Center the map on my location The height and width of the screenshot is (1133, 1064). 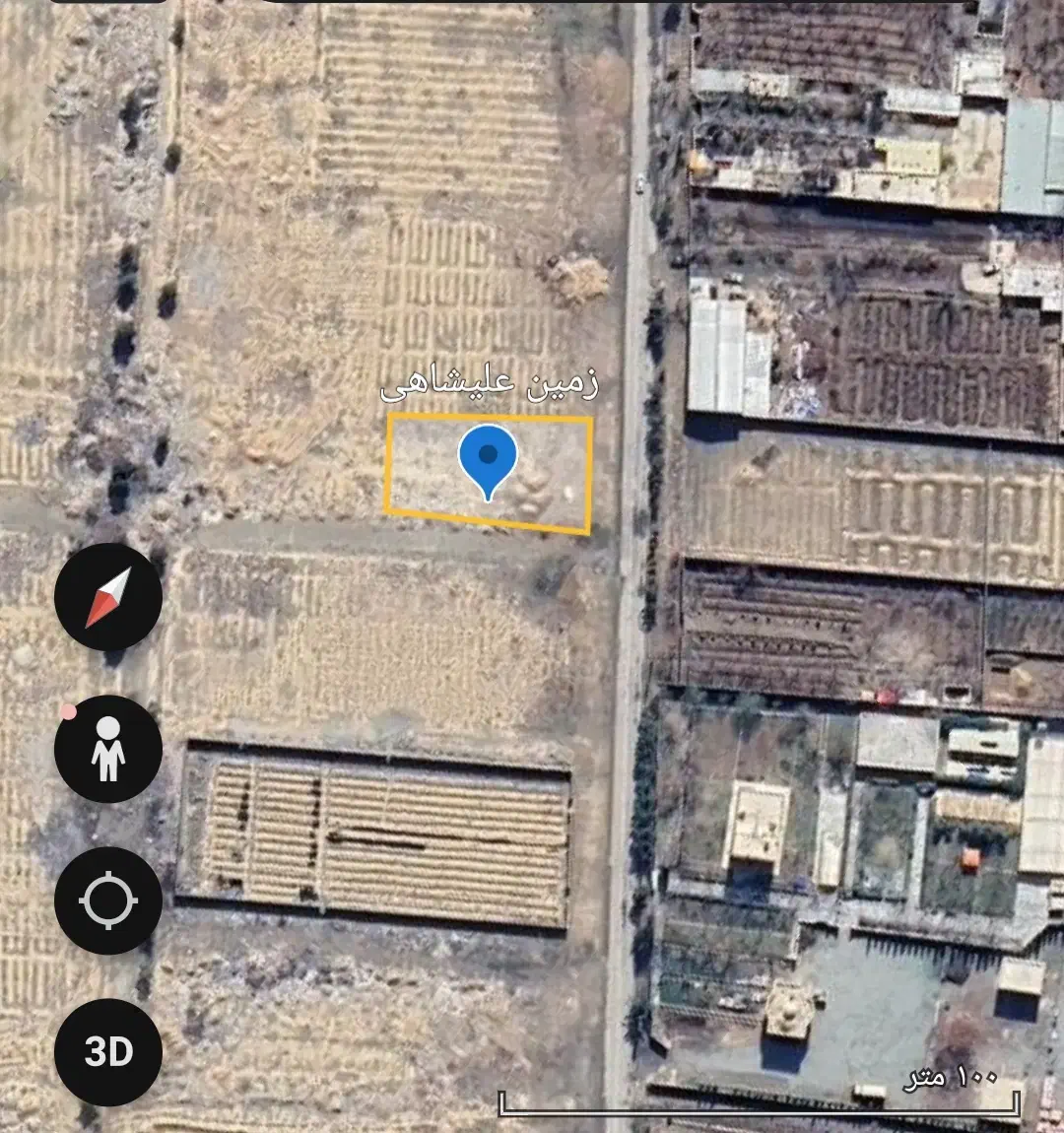(x=108, y=900)
